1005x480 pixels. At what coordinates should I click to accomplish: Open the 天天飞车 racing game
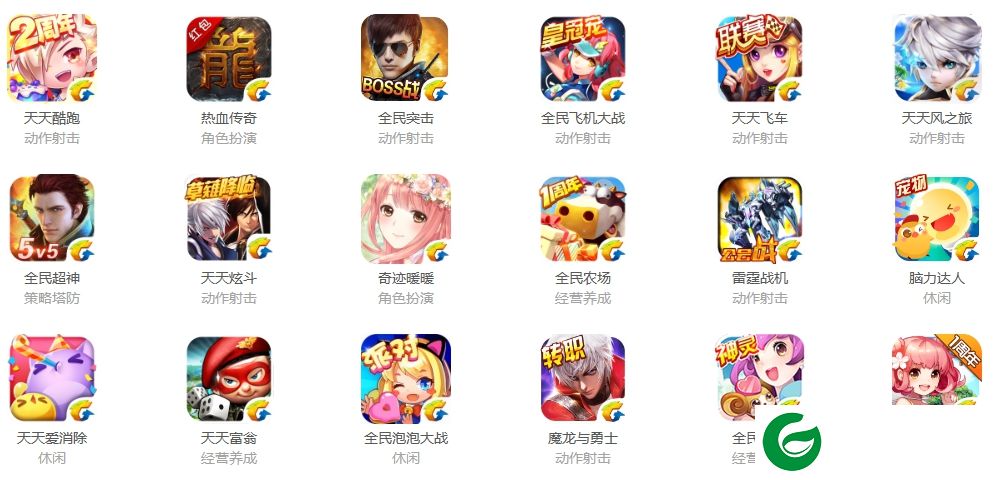760,58
